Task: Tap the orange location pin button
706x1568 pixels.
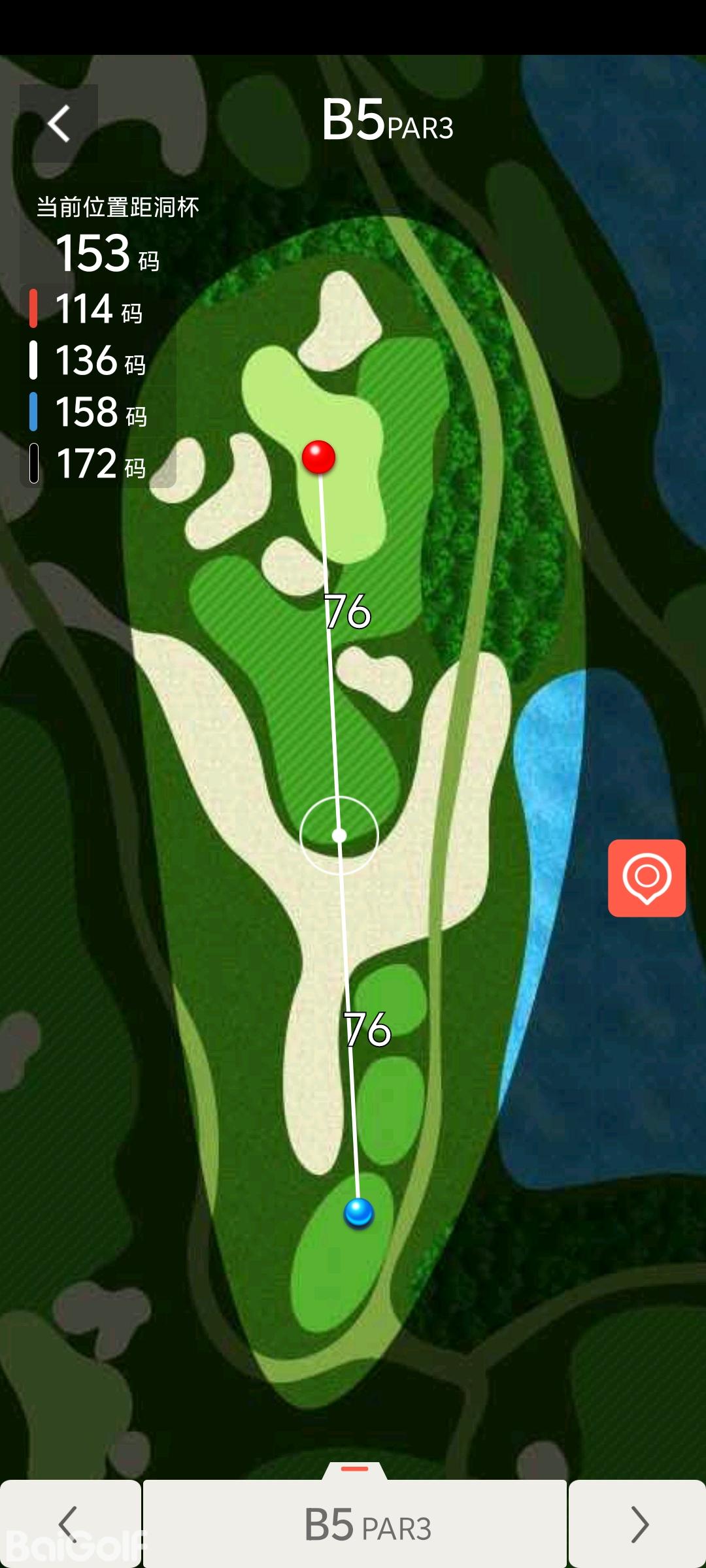Action: pos(647,877)
